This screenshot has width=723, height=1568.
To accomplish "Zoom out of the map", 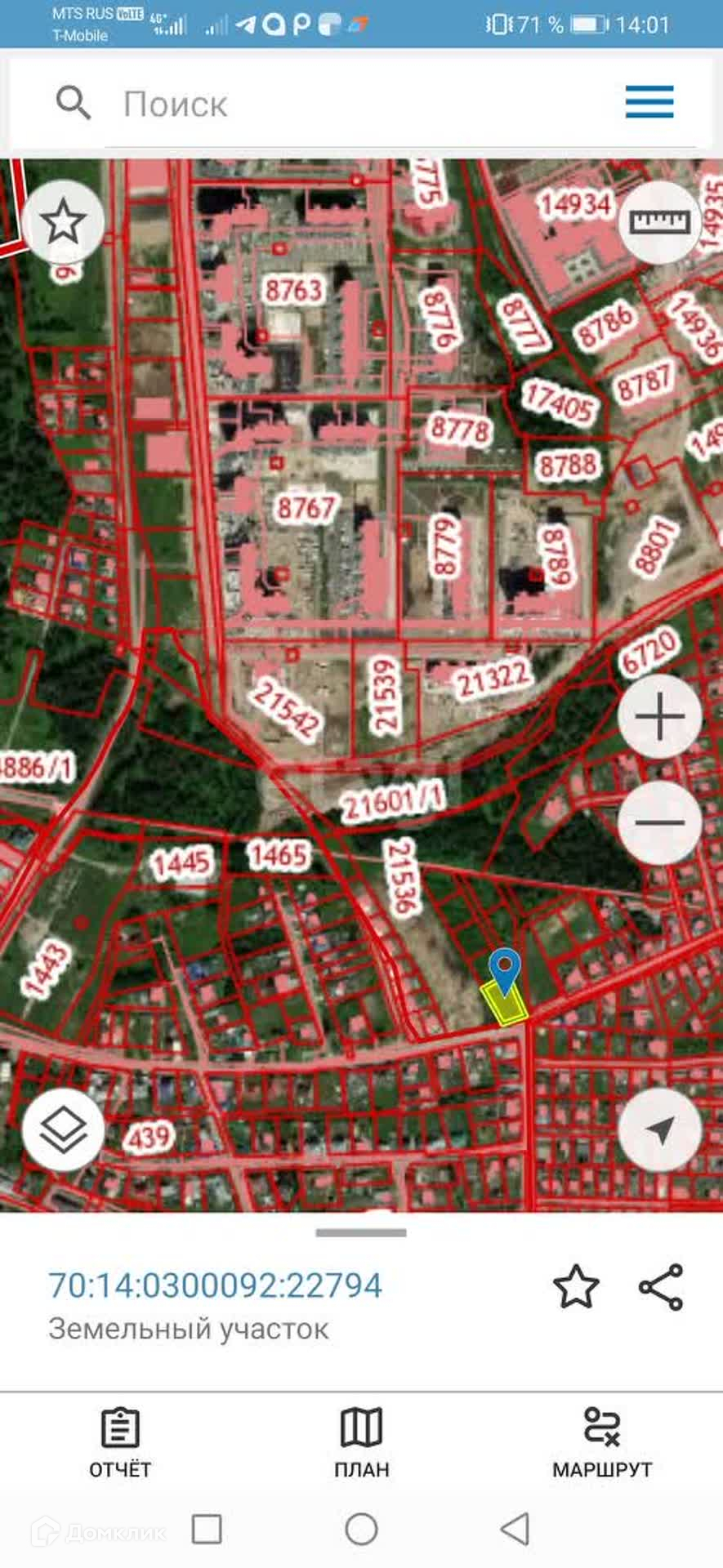I will (x=659, y=822).
